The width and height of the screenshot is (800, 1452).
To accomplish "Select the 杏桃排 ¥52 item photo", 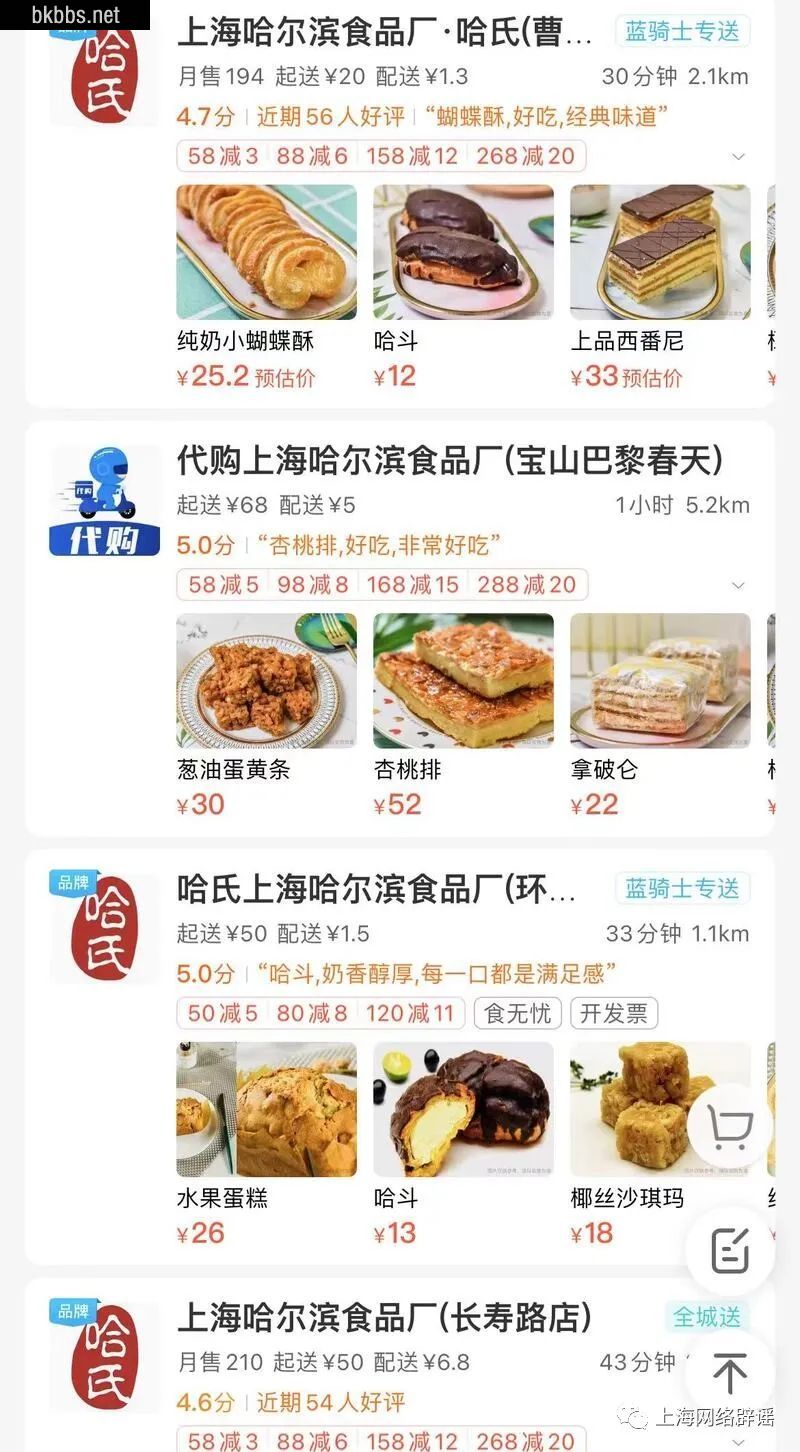I will (x=462, y=679).
